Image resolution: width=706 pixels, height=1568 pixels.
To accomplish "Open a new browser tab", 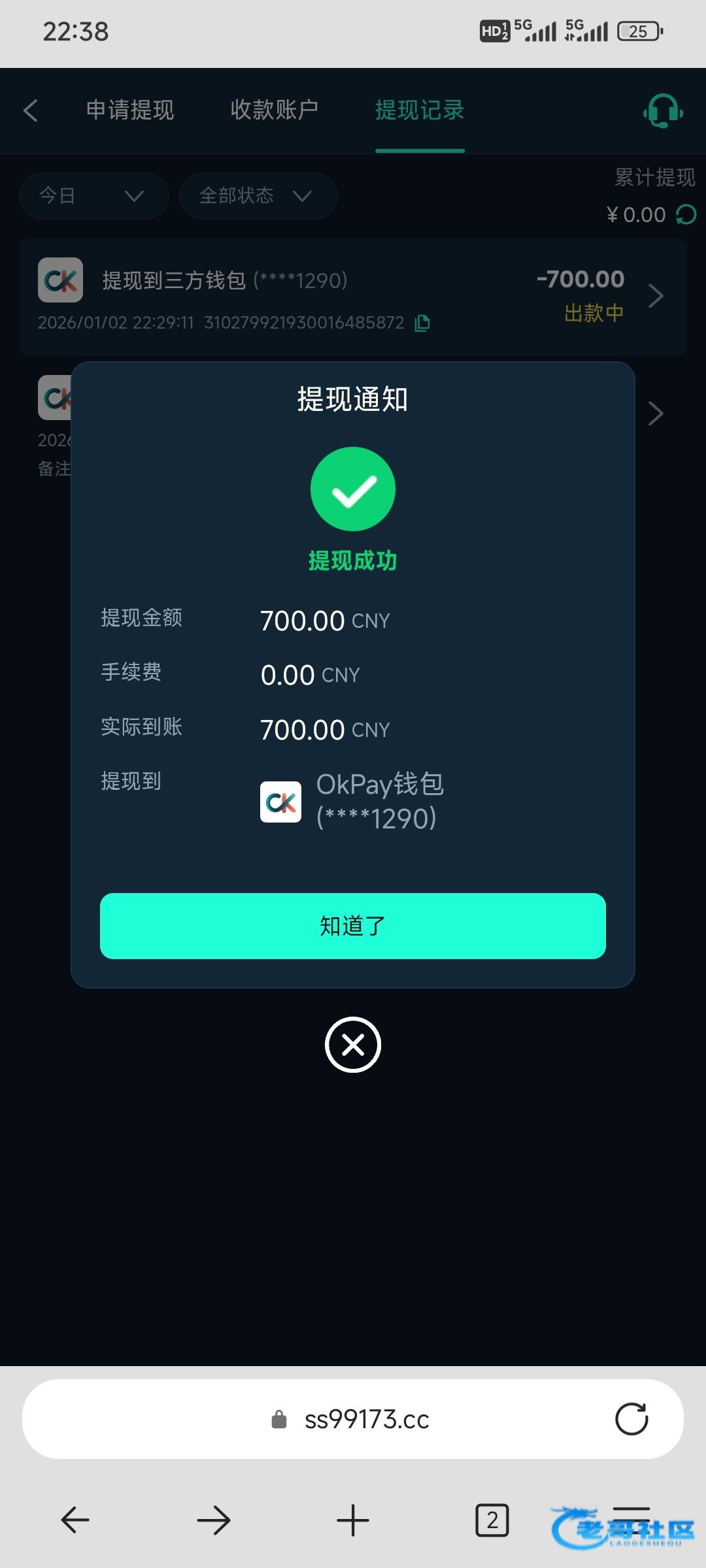I will (x=353, y=1520).
